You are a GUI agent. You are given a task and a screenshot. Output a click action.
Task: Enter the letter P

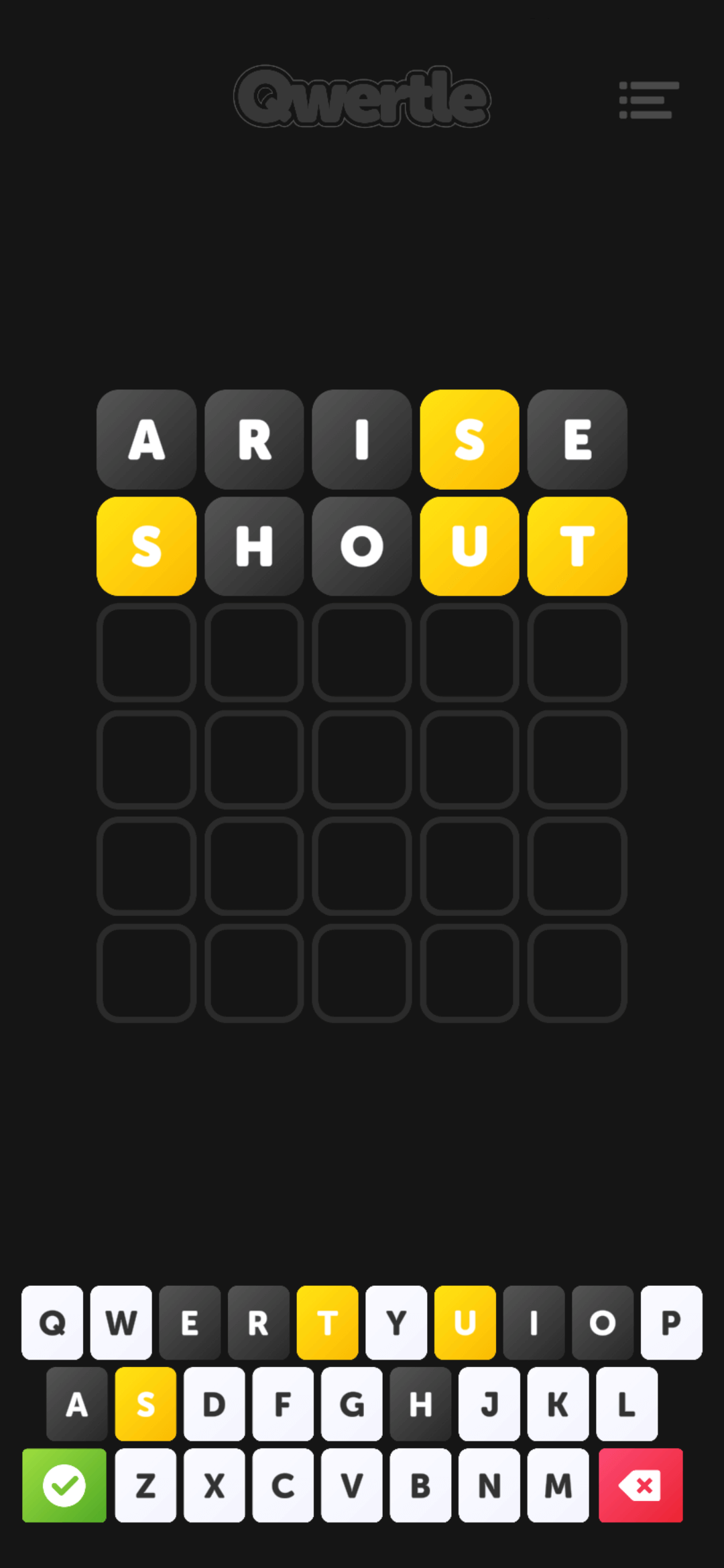coord(671,1323)
